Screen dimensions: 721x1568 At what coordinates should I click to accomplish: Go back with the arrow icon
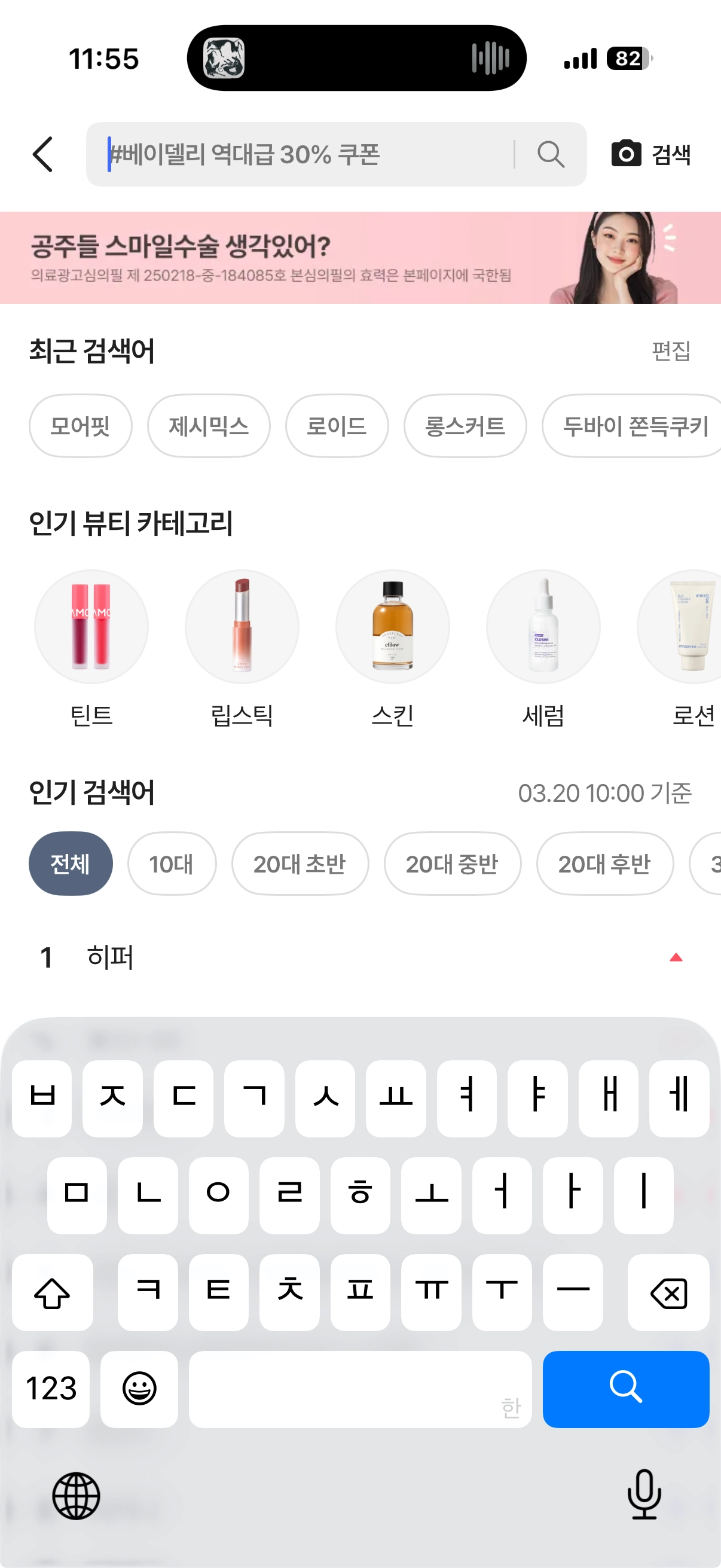pos(42,154)
